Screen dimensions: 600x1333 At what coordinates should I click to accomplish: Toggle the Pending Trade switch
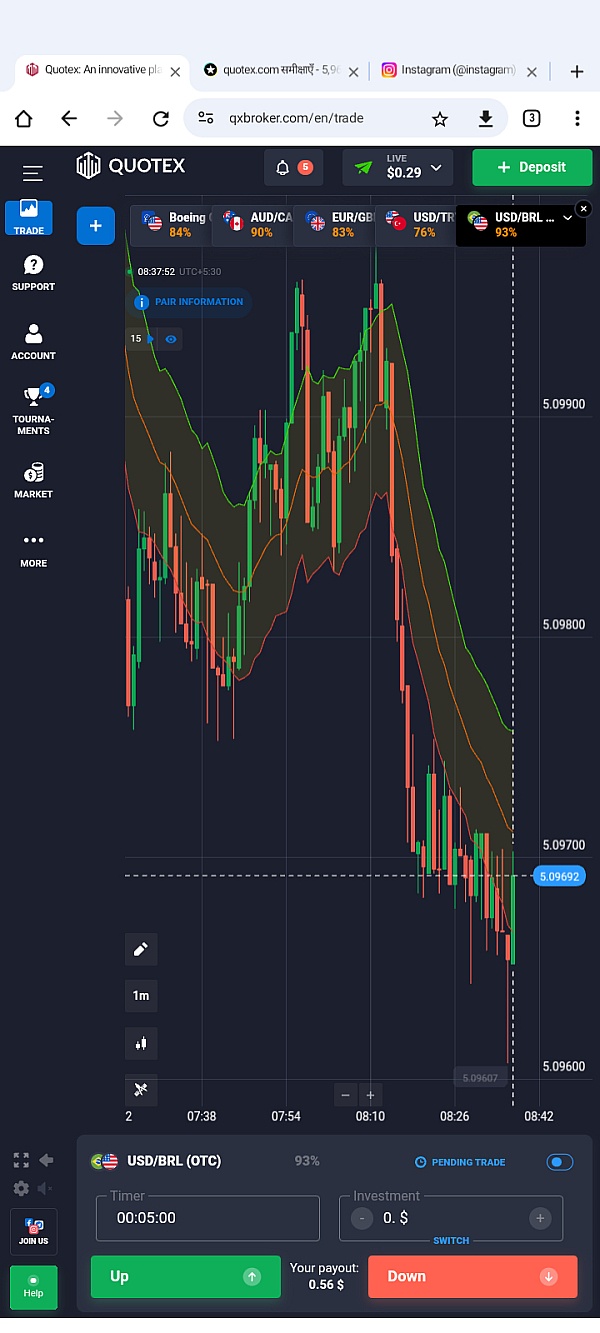click(559, 1162)
